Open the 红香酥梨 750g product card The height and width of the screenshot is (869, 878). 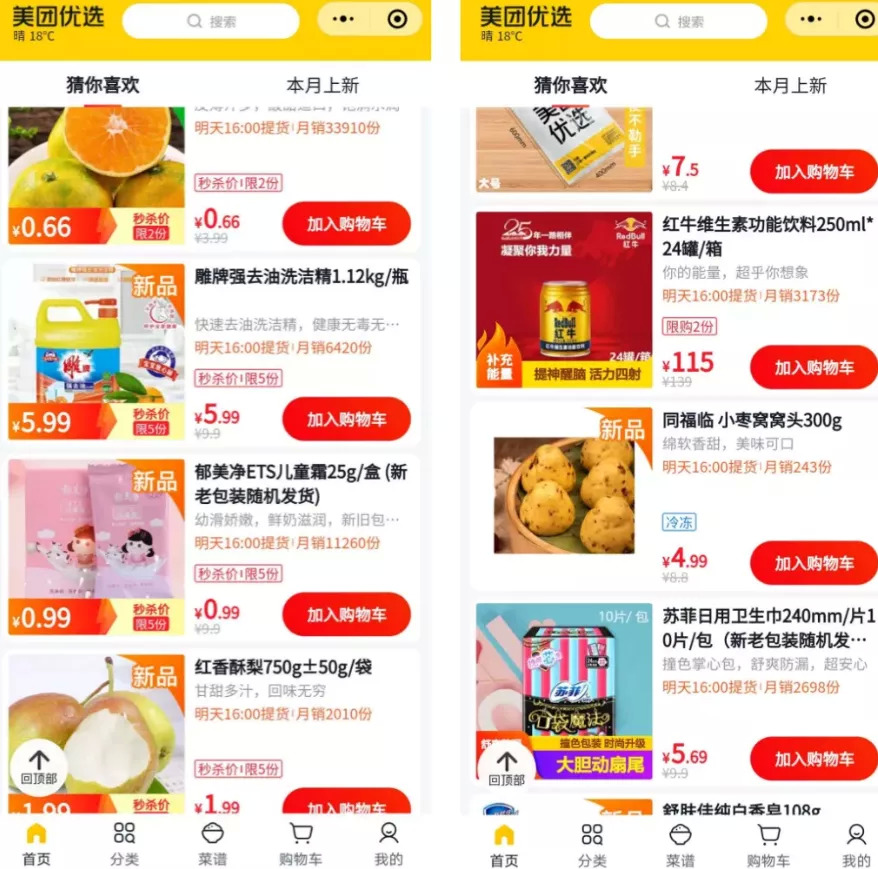coord(283,668)
